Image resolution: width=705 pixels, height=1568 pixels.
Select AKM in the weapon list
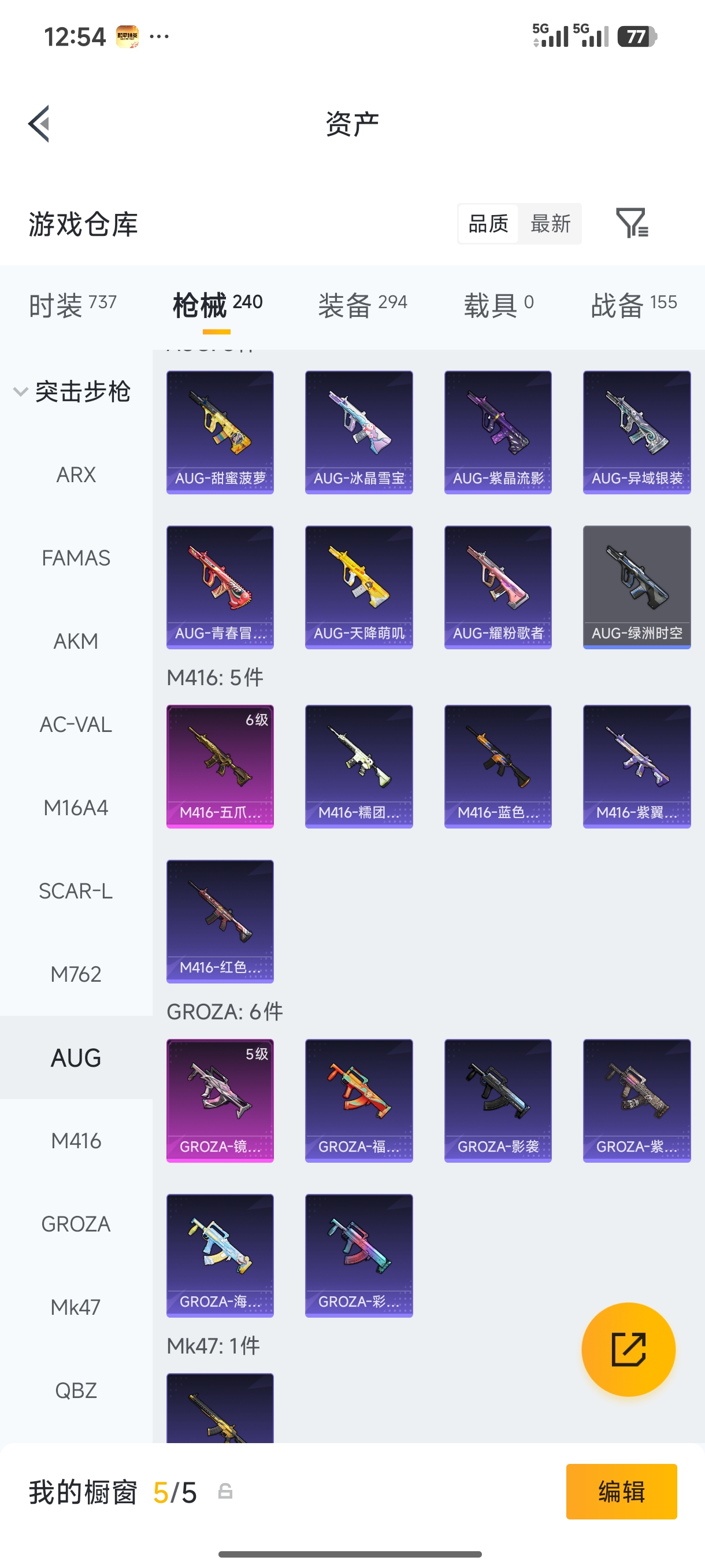point(76,641)
